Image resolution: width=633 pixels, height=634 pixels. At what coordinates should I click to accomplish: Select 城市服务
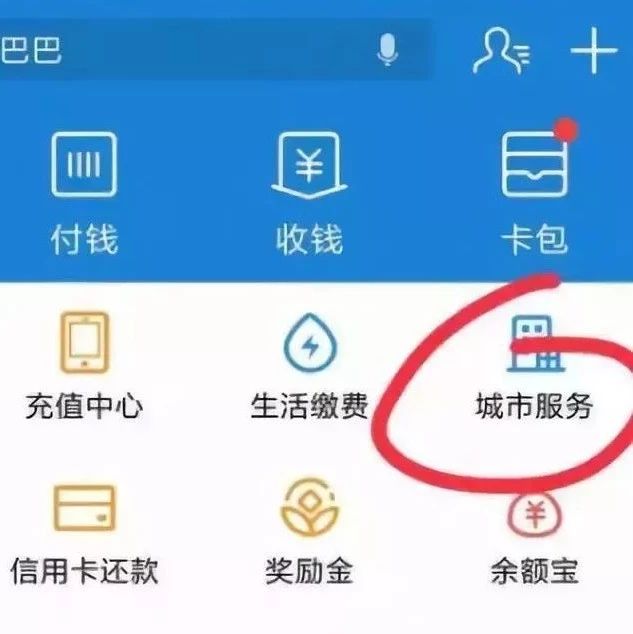(x=535, y=370)
